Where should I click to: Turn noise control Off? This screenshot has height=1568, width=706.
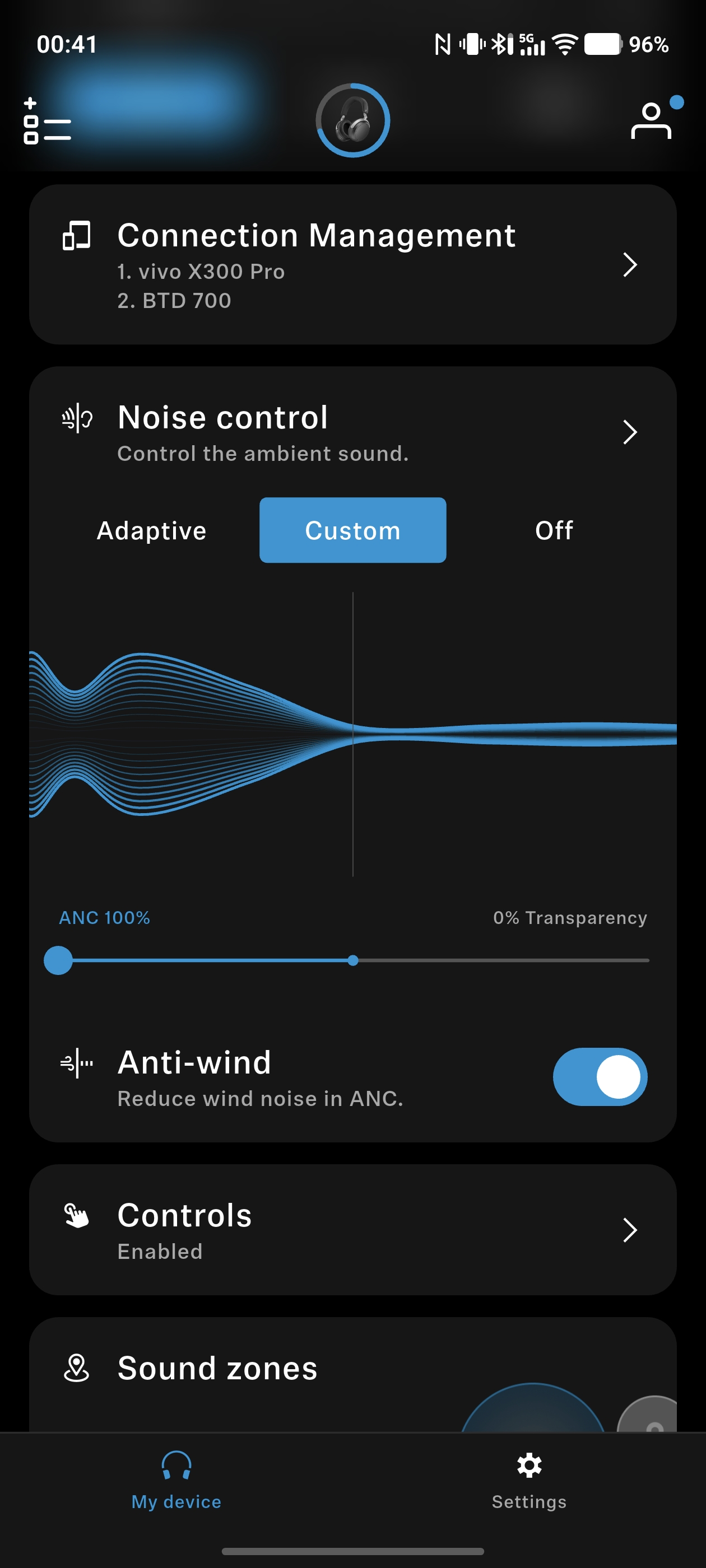click(554, 530)
